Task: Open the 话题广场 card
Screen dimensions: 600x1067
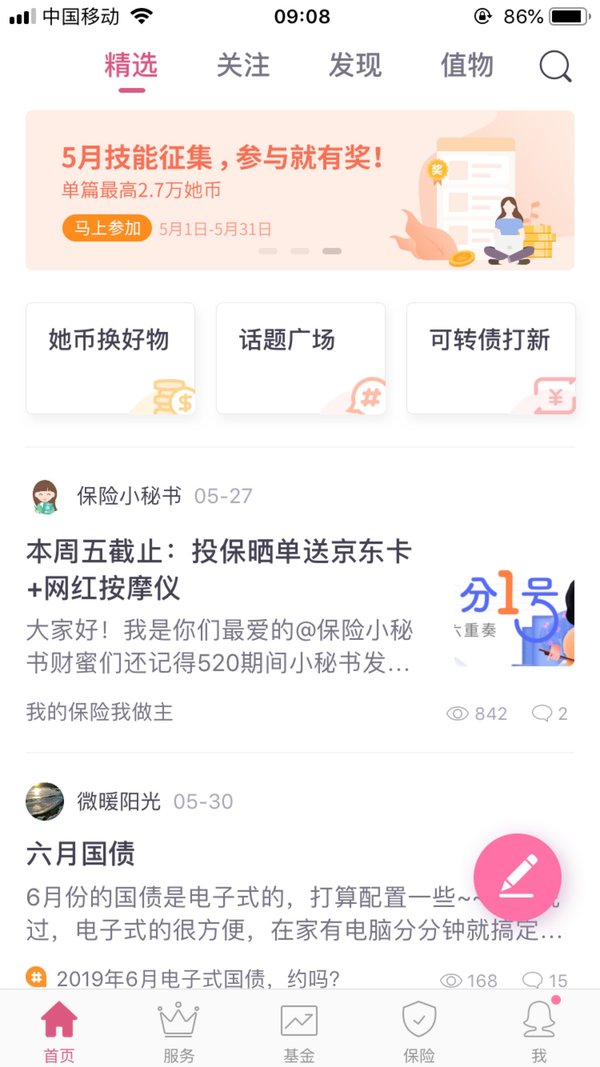Action: point(301,359)
